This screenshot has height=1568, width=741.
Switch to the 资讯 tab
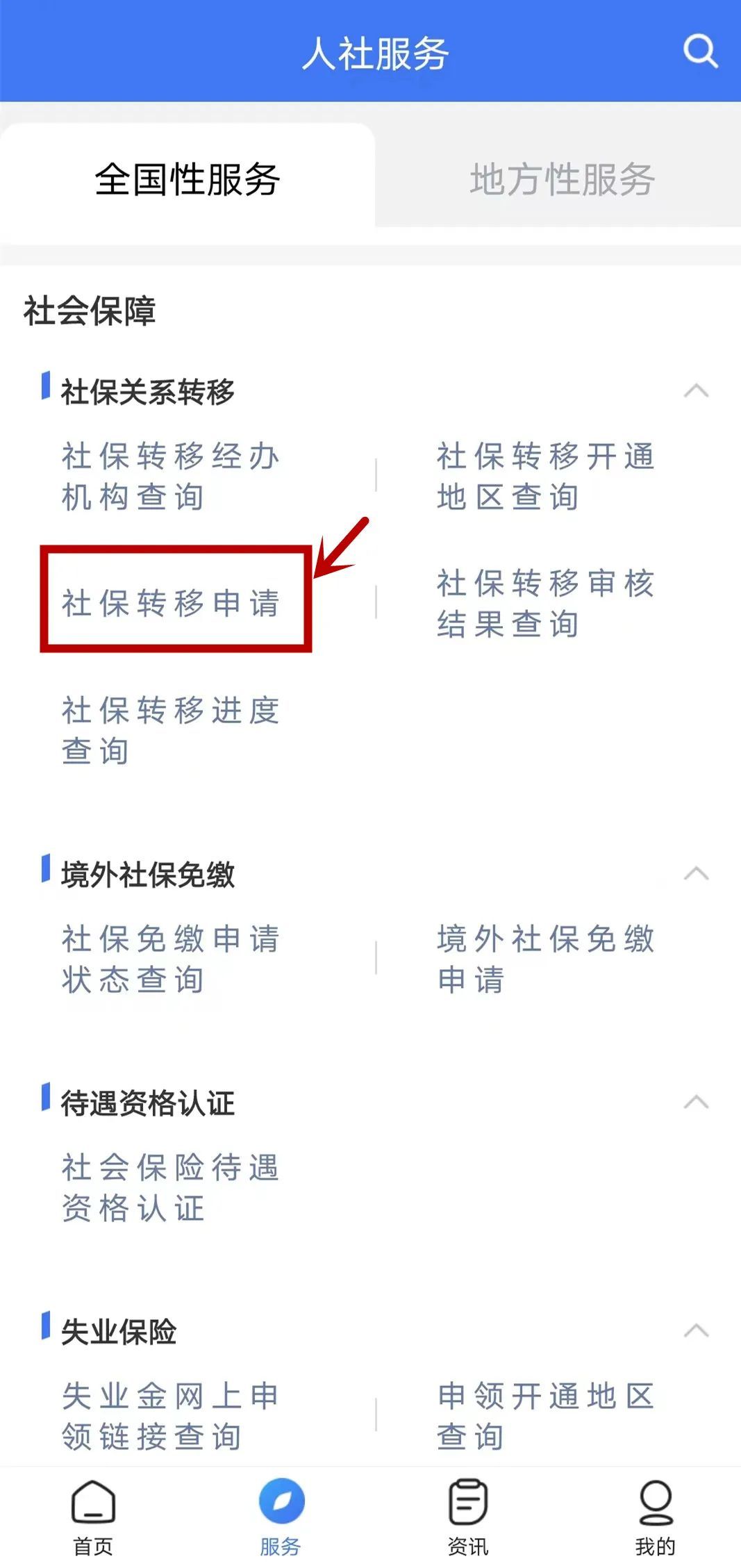pyautogui.click(x=467, y=1518)
